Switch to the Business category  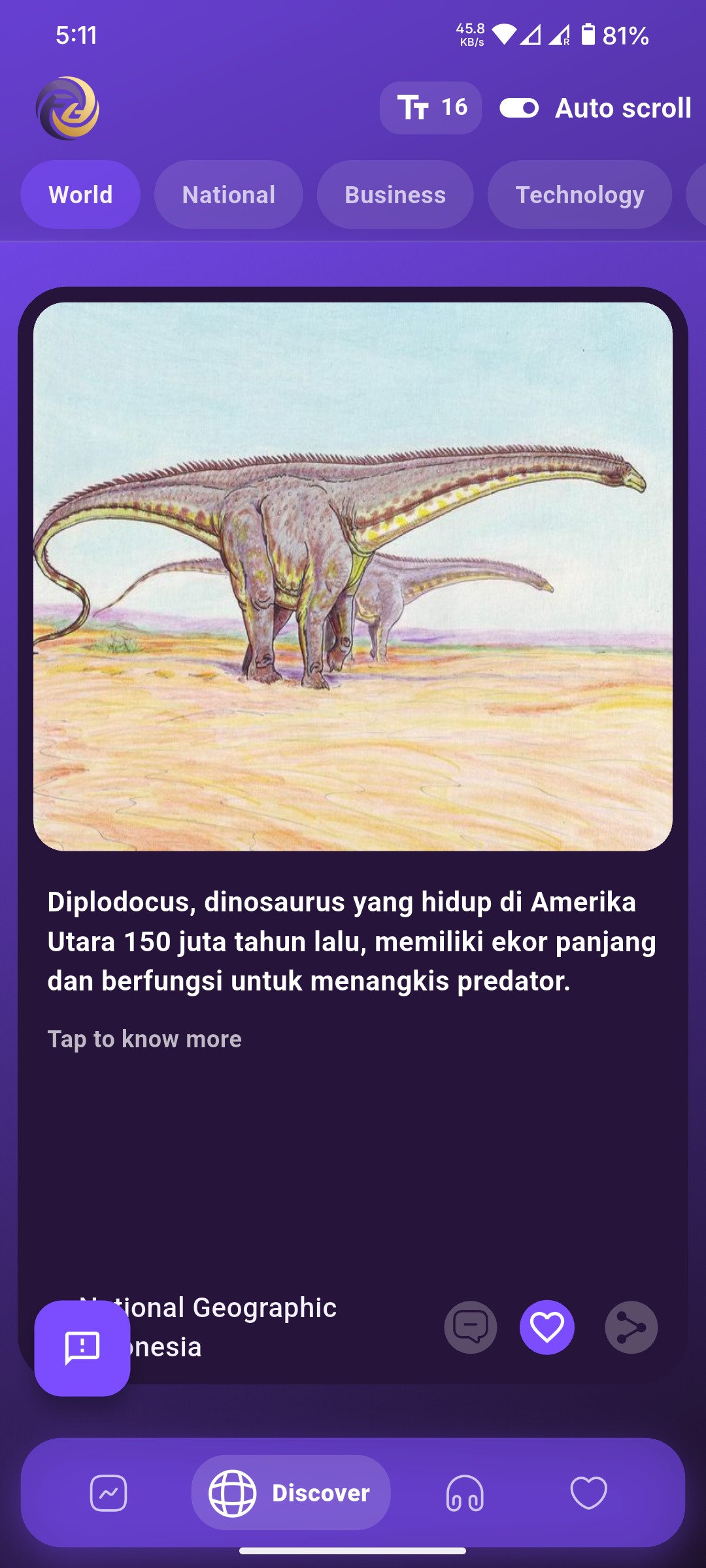point(395,195)
